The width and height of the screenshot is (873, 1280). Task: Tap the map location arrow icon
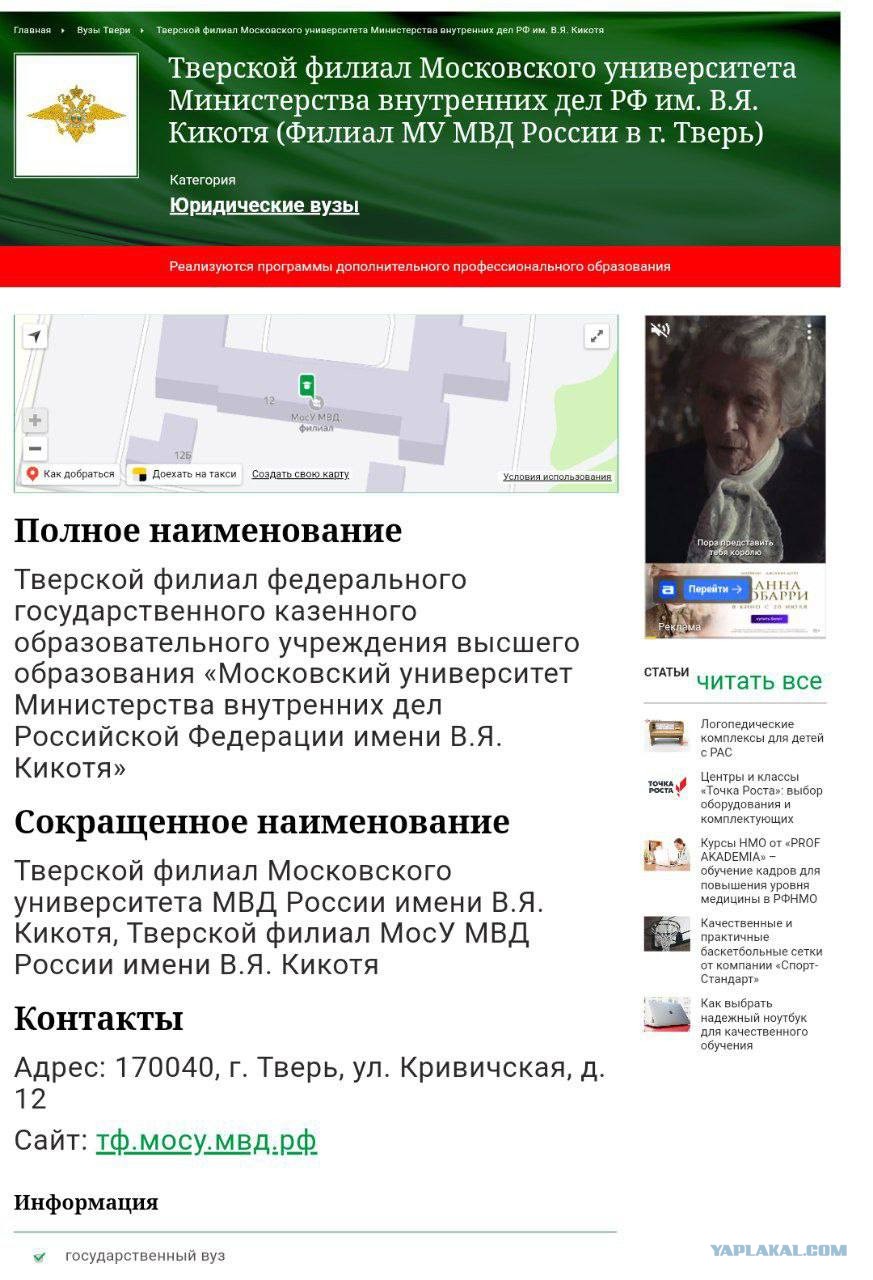click(35, 336)
